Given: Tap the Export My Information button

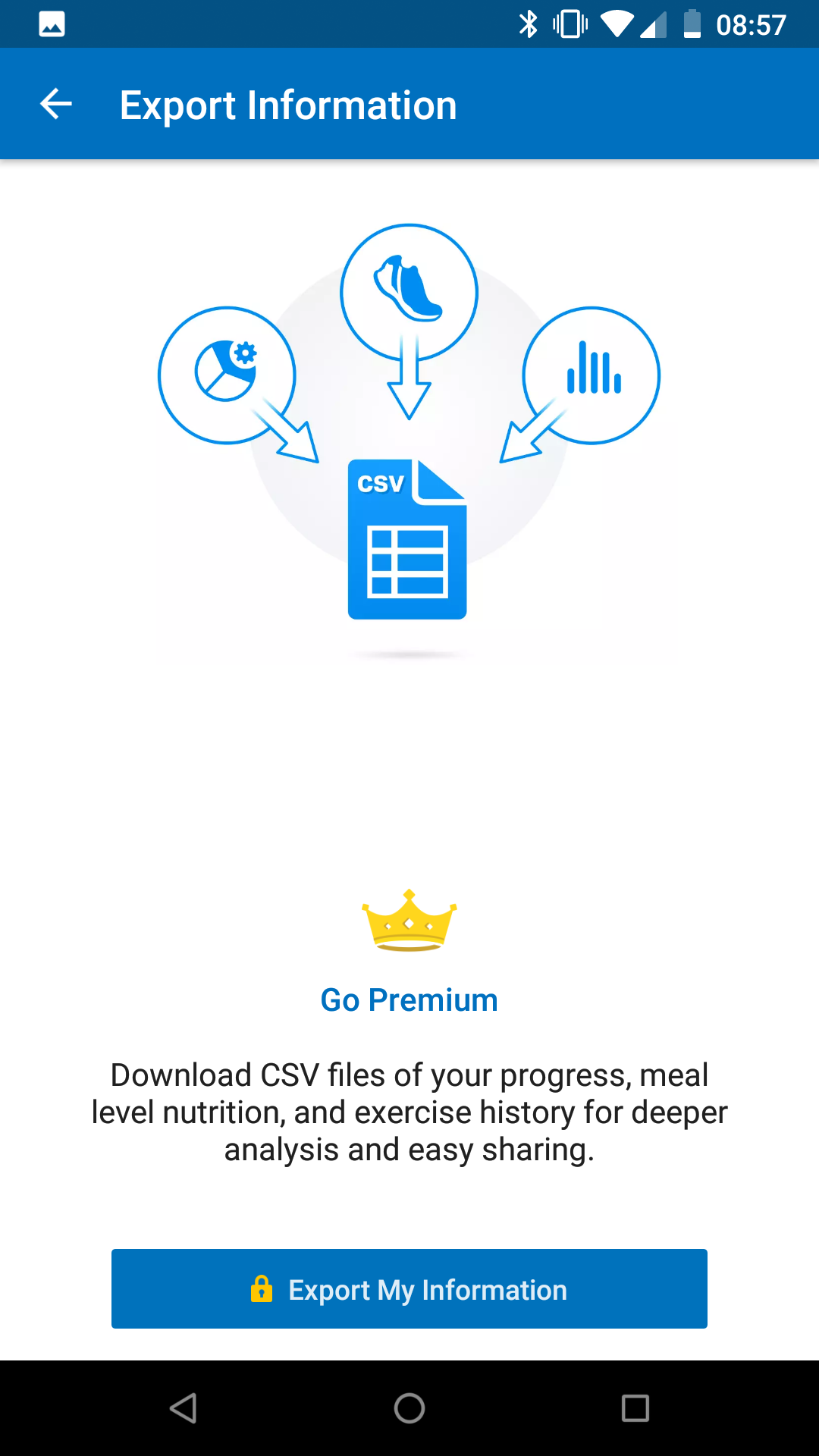Looking at the screenshot, I should [409, 1289].
